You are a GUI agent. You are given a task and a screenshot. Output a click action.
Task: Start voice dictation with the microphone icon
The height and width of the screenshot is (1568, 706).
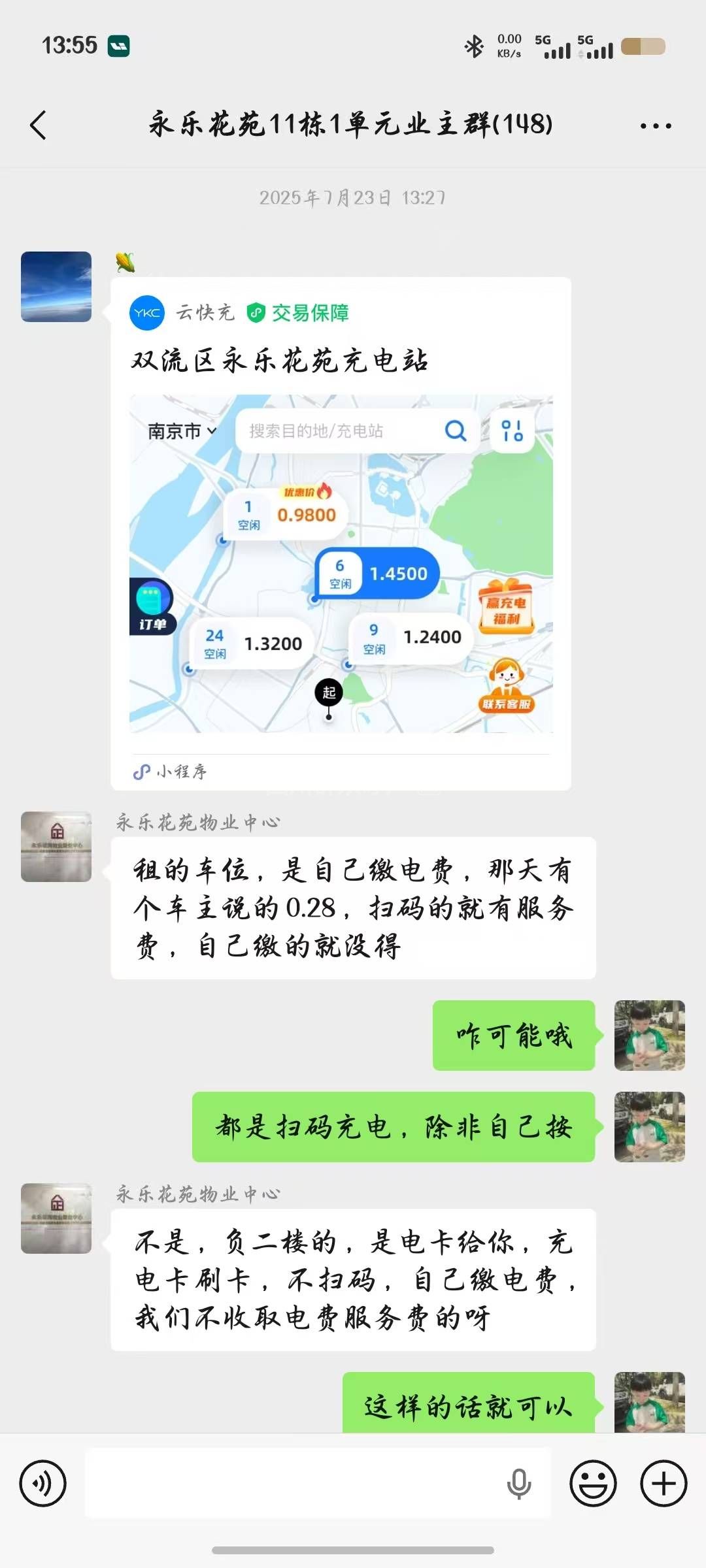click(x=519, y=1484)
